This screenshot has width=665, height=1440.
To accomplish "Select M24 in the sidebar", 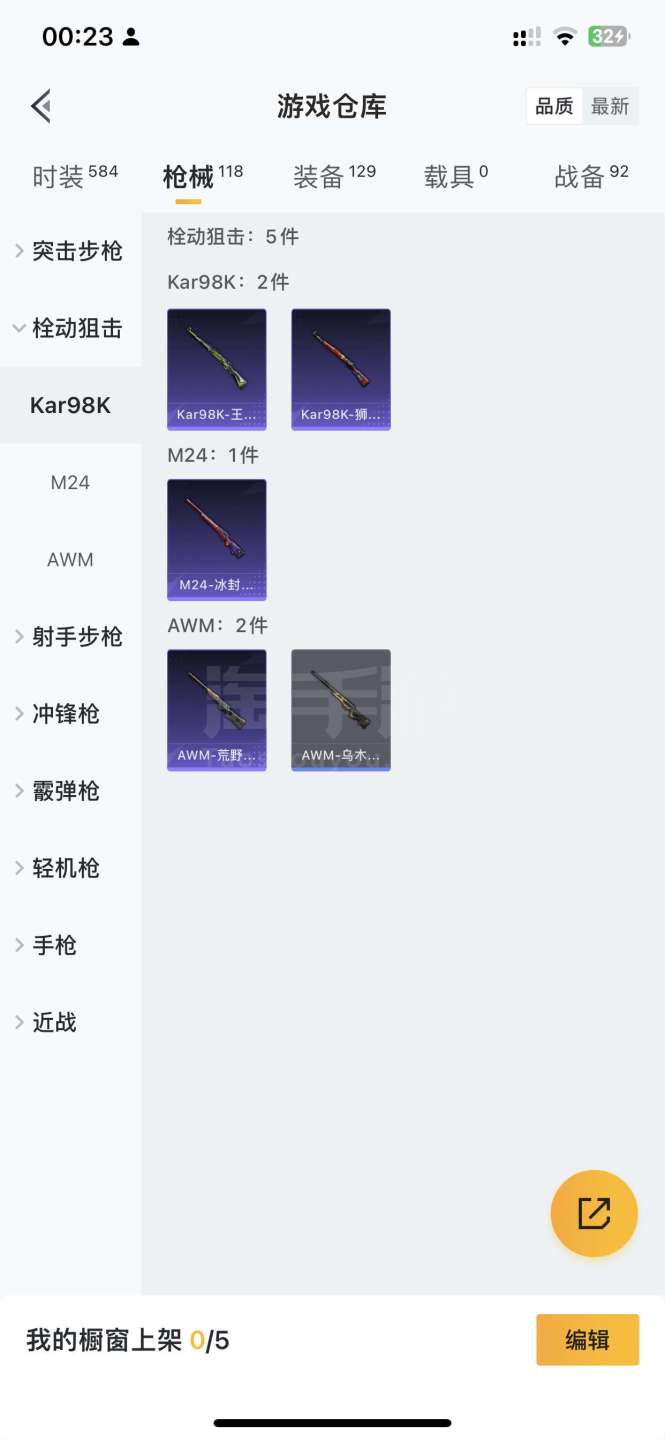I will [70, 482].
